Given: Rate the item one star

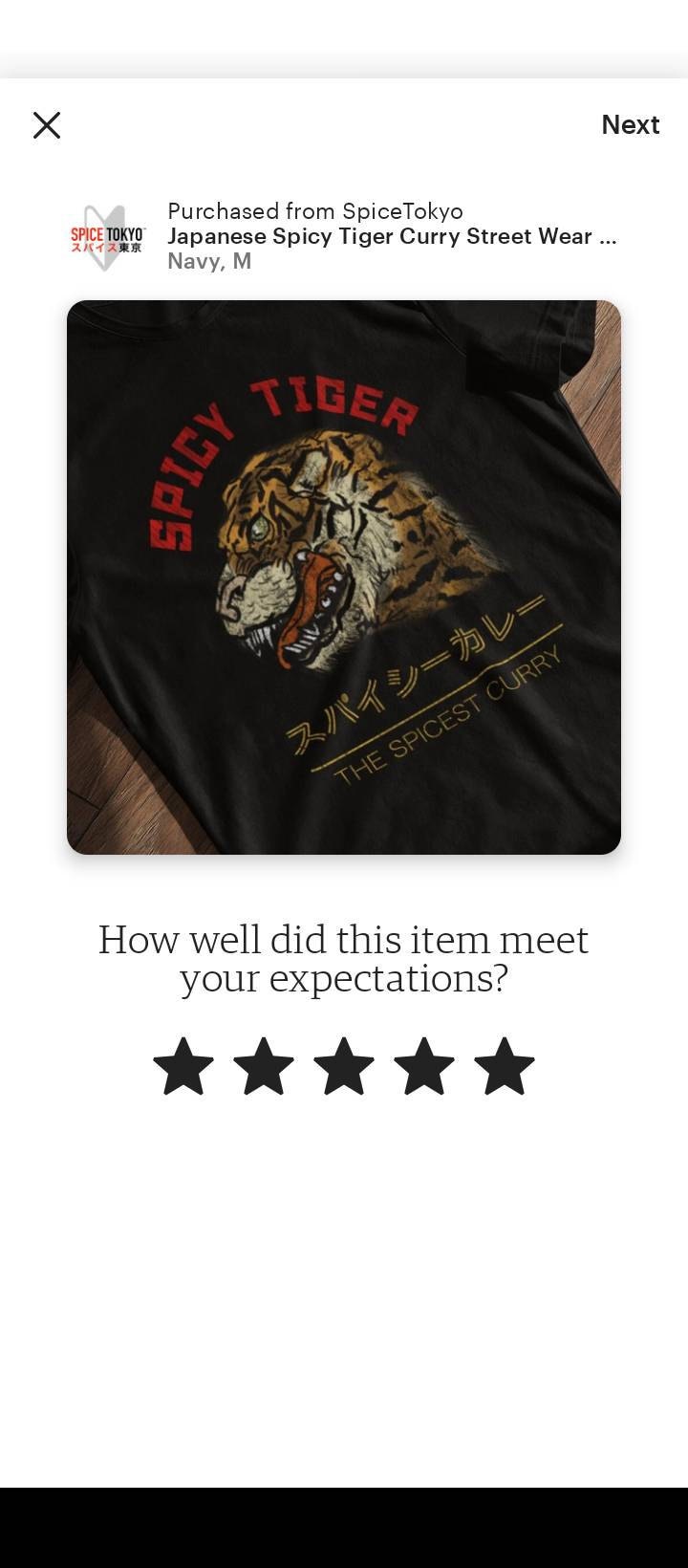Looking at the screenshot, I should coord(183,1066).
